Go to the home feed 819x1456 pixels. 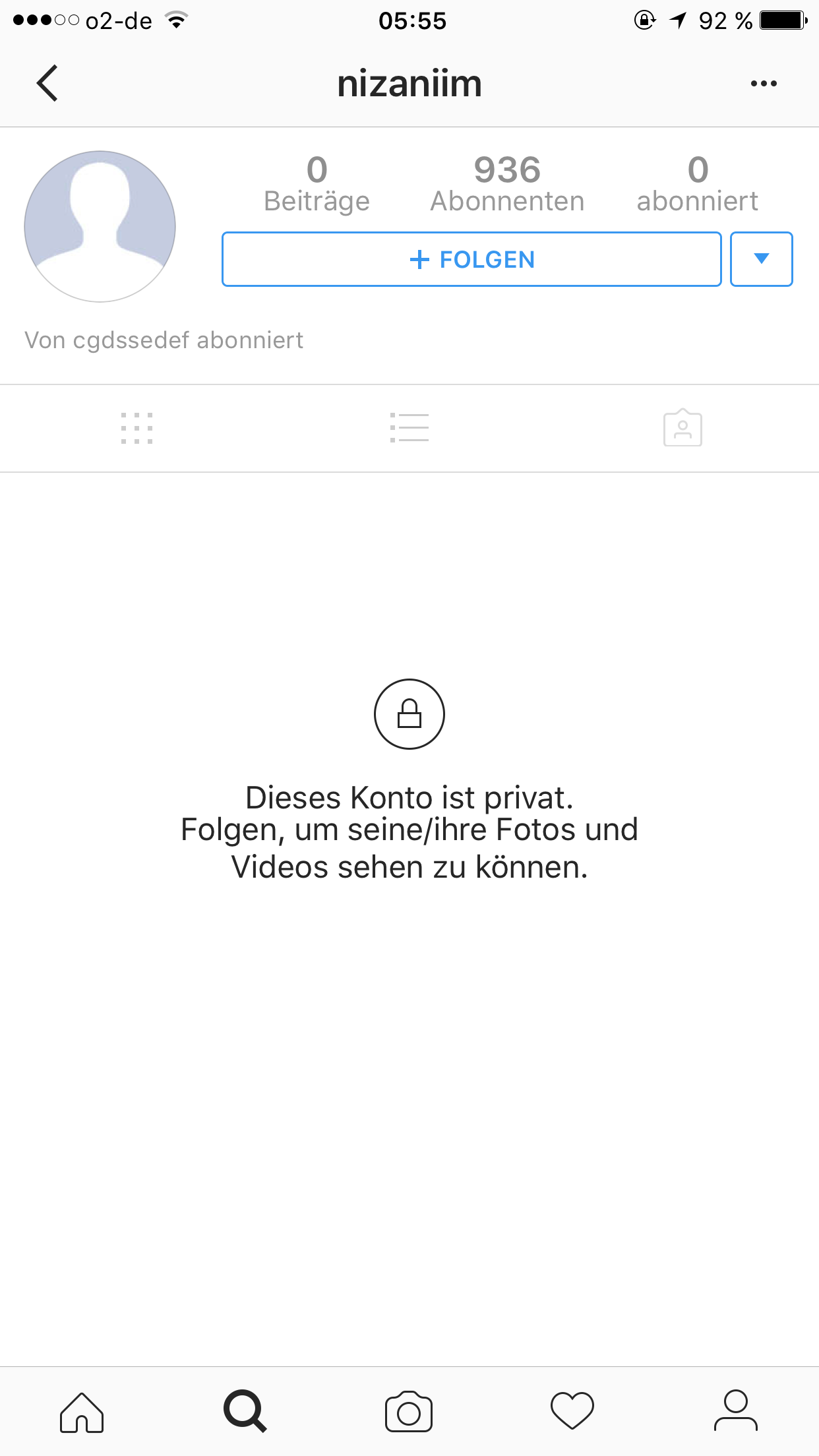pyautogui.click(x=82, y=1412)
